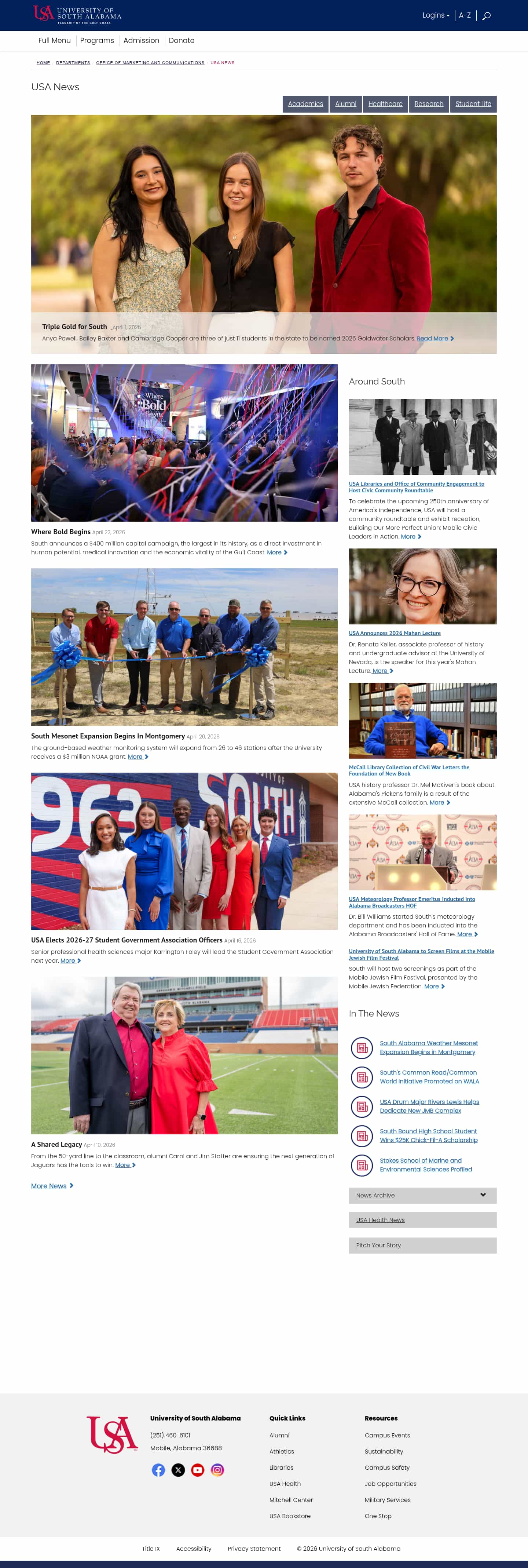This screenshot has height=1568, width=528.
Task: Open the YouTube icon in the footer
Action: click(198, 1469)
